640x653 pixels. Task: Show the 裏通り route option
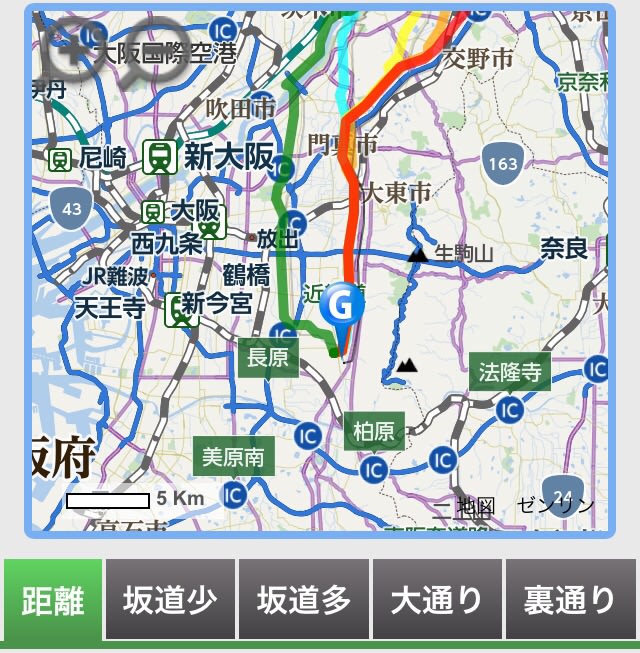[570, 600]
